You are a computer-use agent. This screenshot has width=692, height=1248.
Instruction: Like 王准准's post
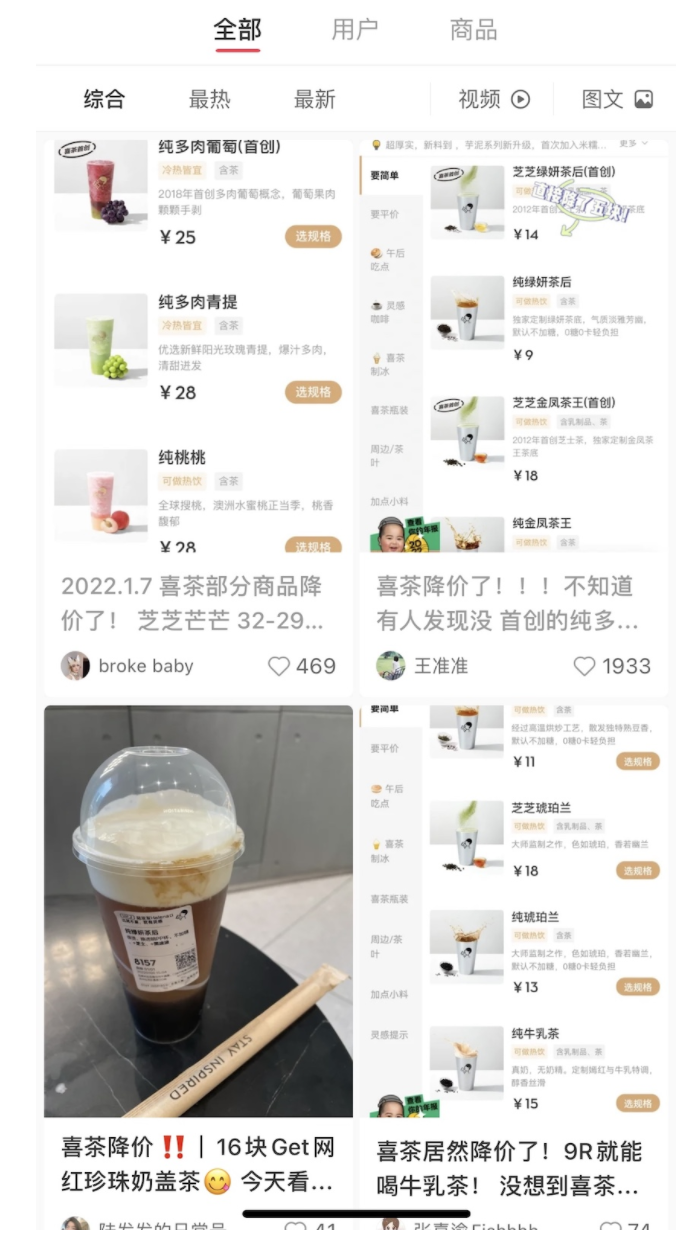pyautogui.click(x=584, y=666)
